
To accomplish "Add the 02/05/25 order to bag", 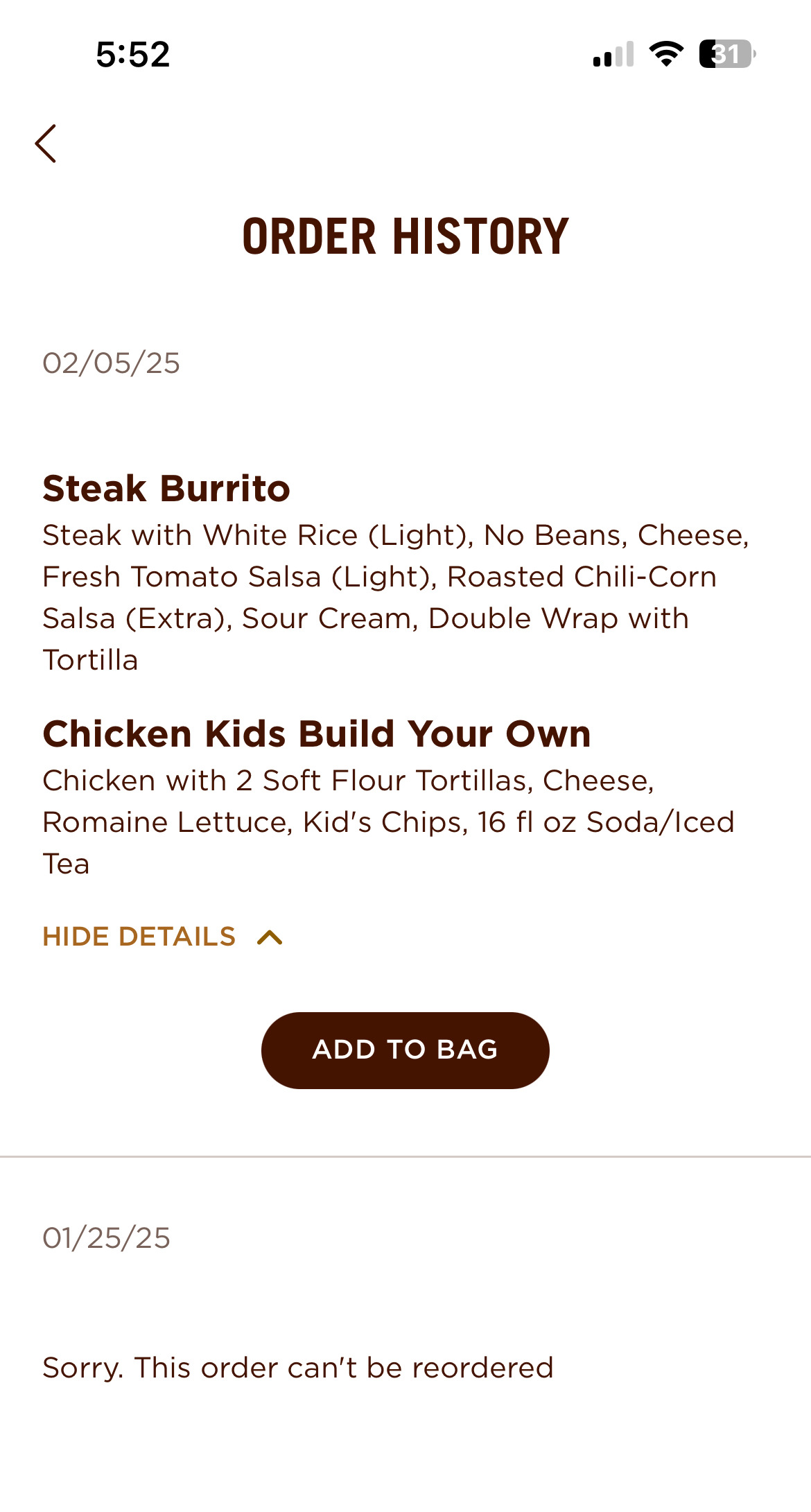I will pyautogui.click(x=405, y=1050).
